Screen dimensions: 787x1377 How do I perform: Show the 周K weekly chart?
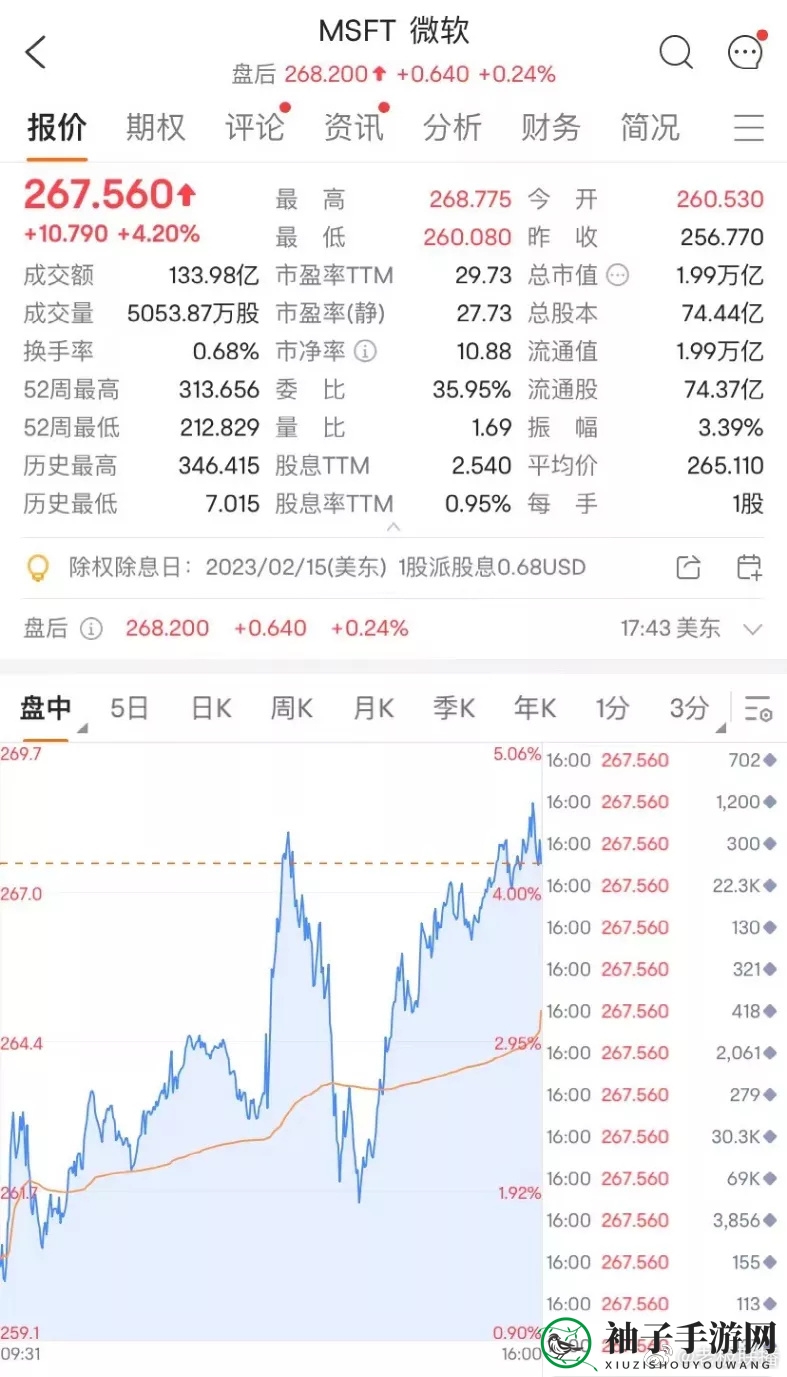291,708
